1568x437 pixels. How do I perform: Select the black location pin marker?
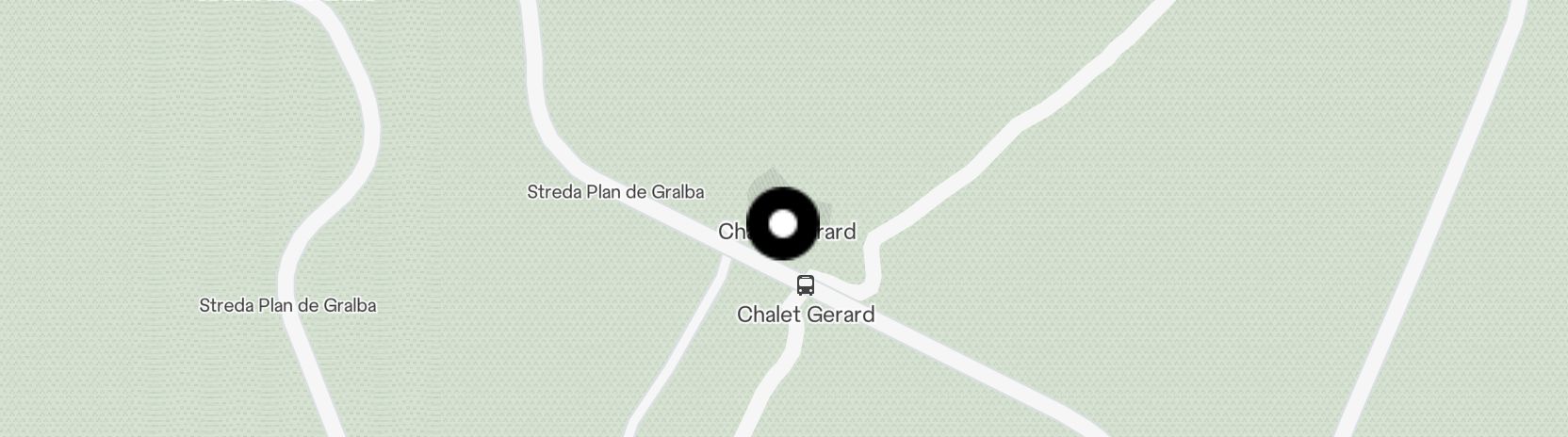tap(783, 224)
